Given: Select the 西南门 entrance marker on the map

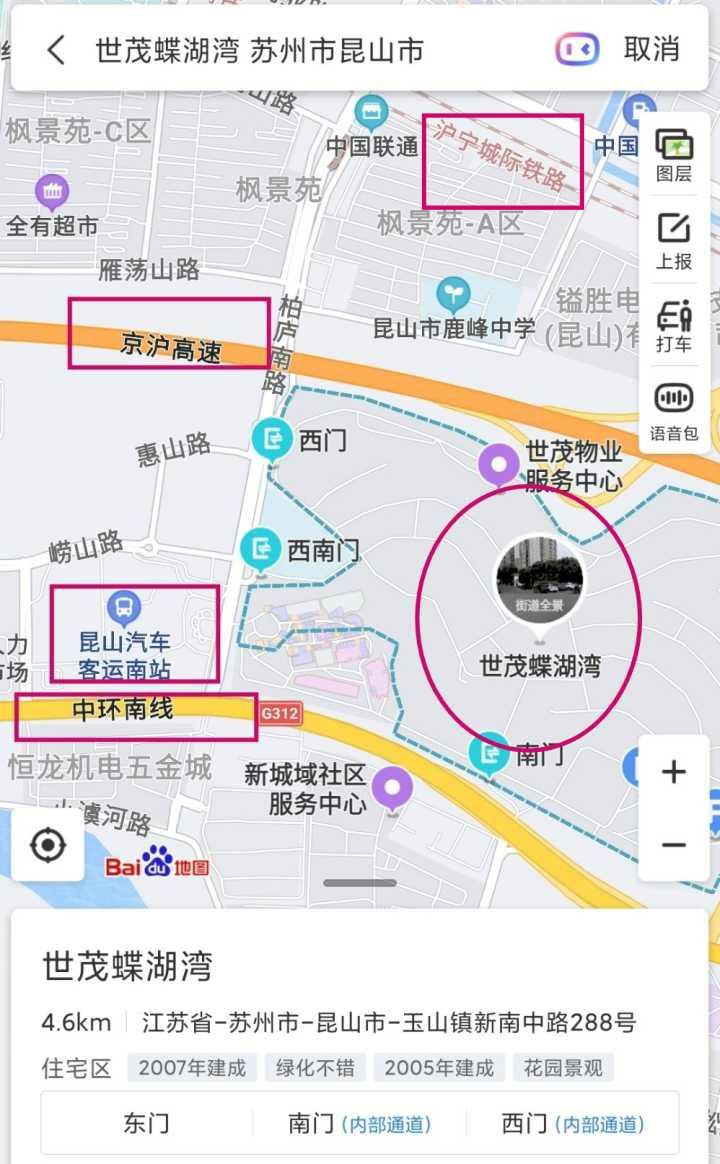Looking at the screenshot, I should click(x=261, y=549).
